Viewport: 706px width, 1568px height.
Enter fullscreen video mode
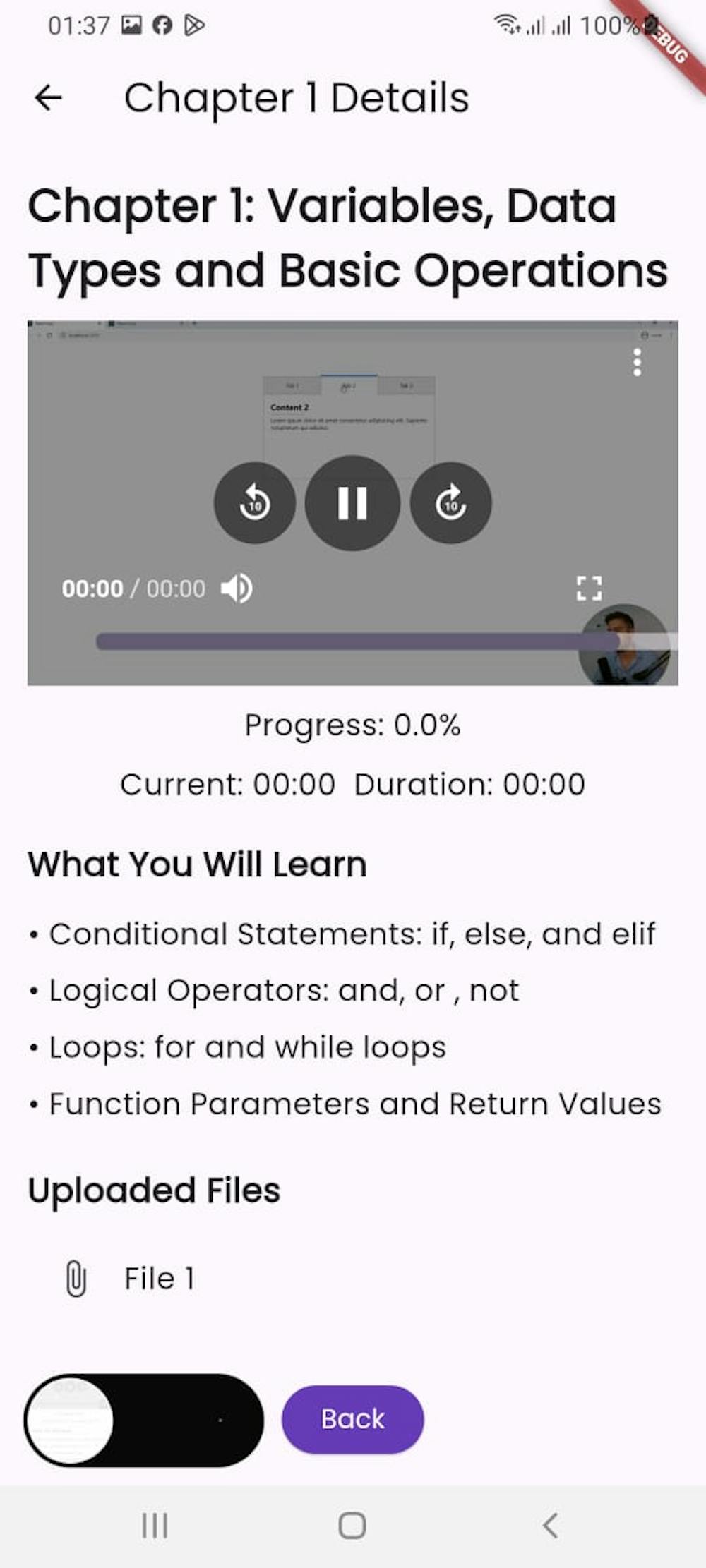(x=589, y=588)
